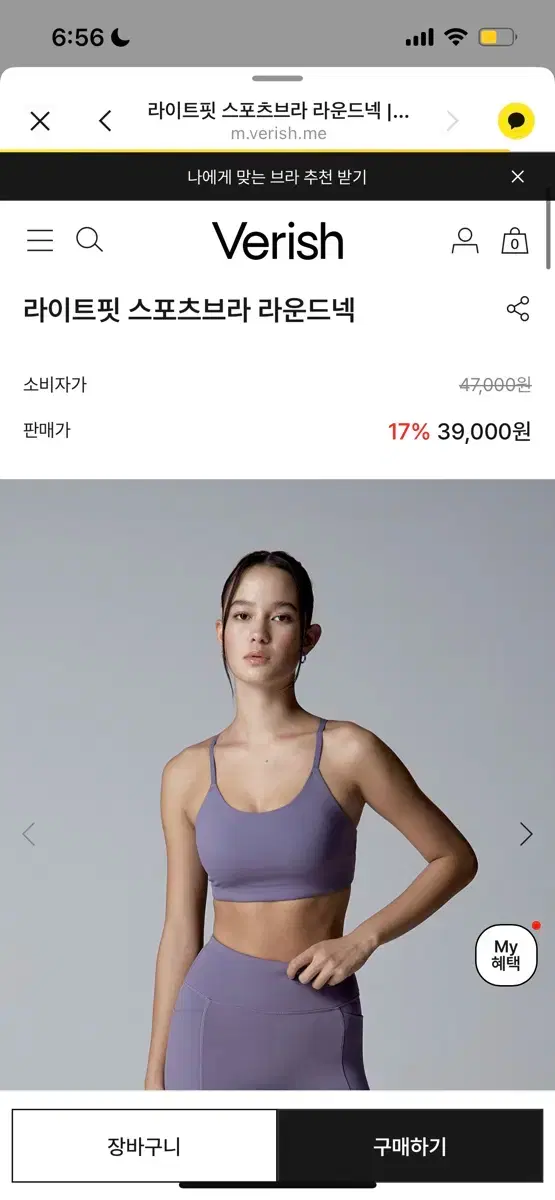Open the account profile icon

[x=465, y=240]
